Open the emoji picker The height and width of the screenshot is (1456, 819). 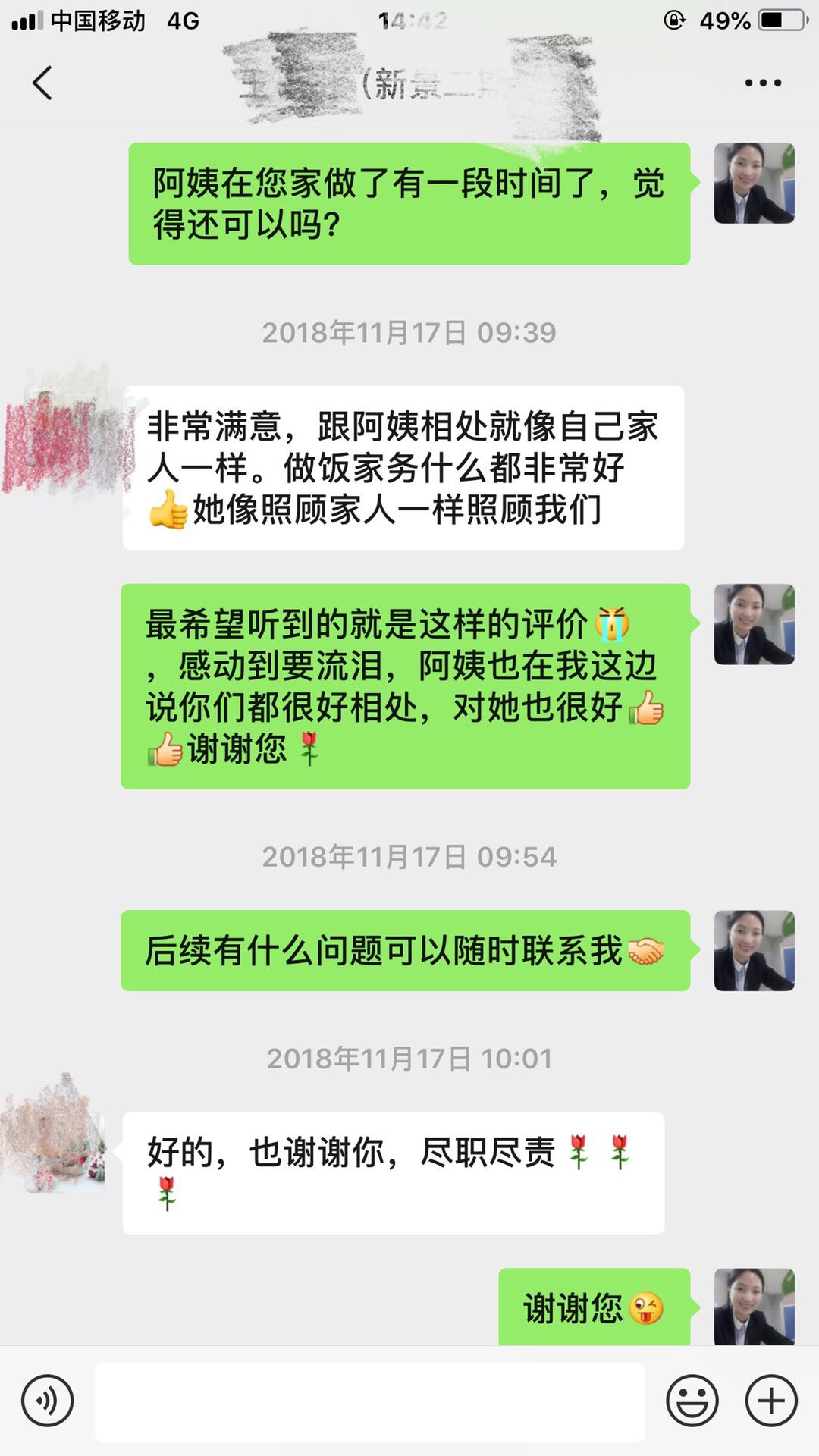692,1400
